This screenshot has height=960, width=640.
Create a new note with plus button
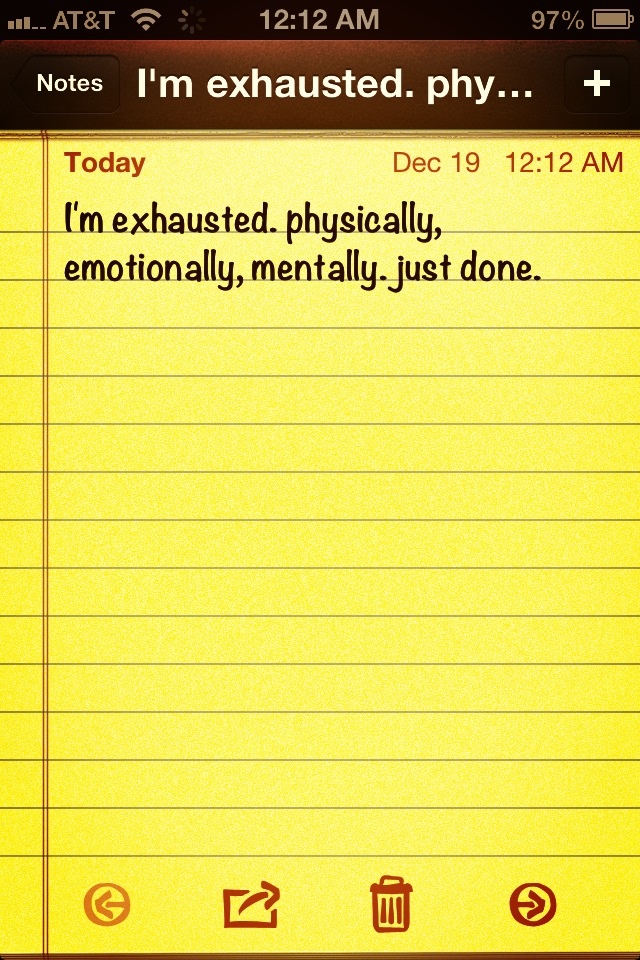597,84
